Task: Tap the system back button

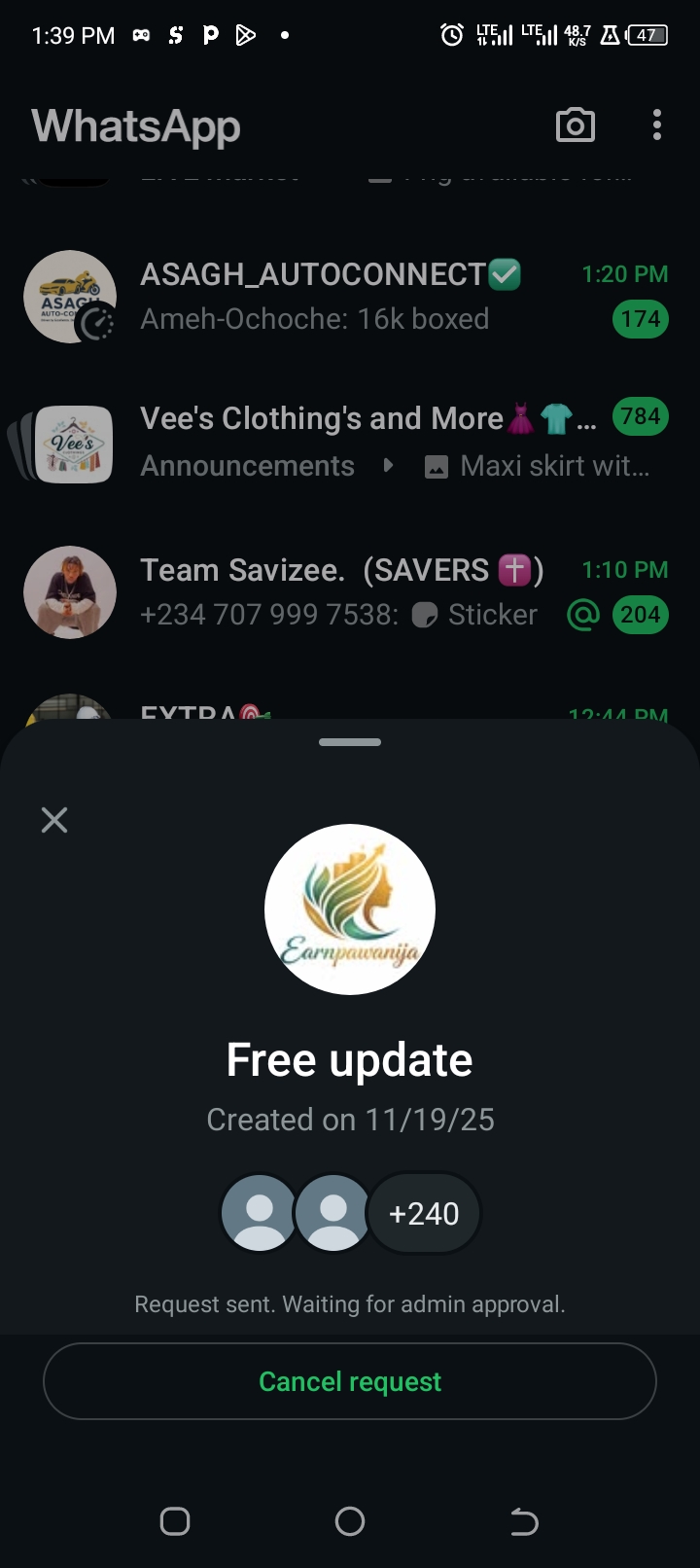Action: click(524, 1521)
